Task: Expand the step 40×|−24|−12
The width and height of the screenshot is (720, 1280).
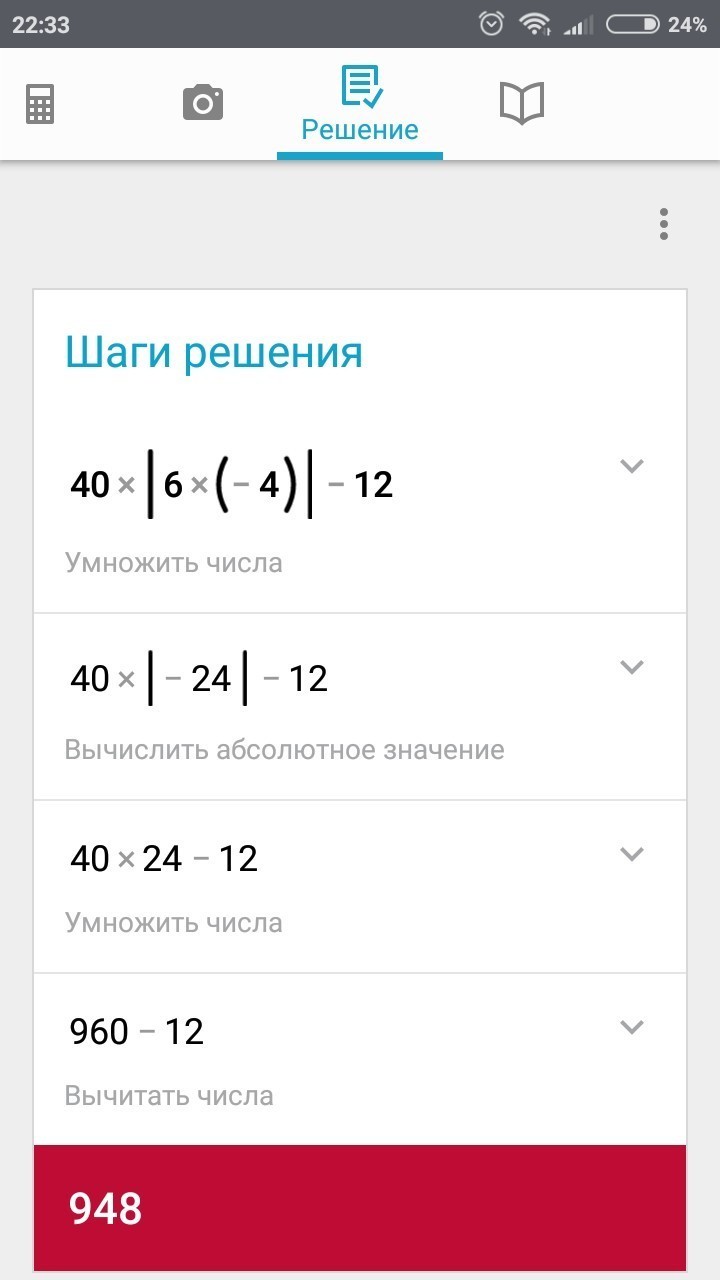Action: [x=631, y=667]
